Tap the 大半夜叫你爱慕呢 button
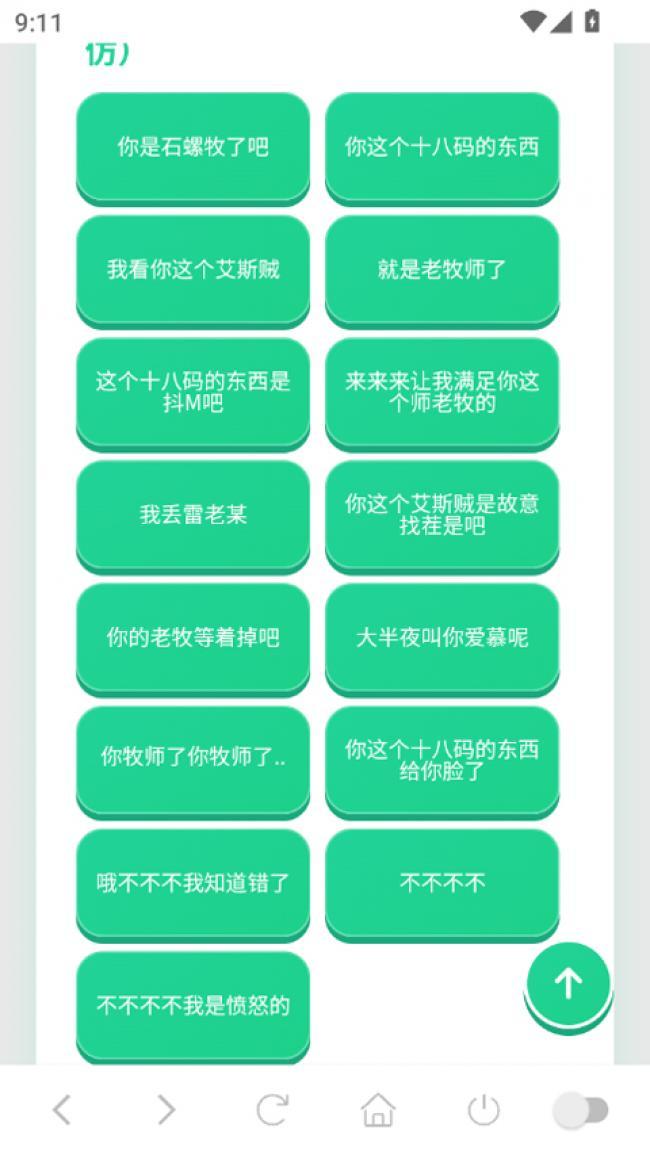Image resolution: width=650 pixels, height=1155 pixels. pos(441,639)
